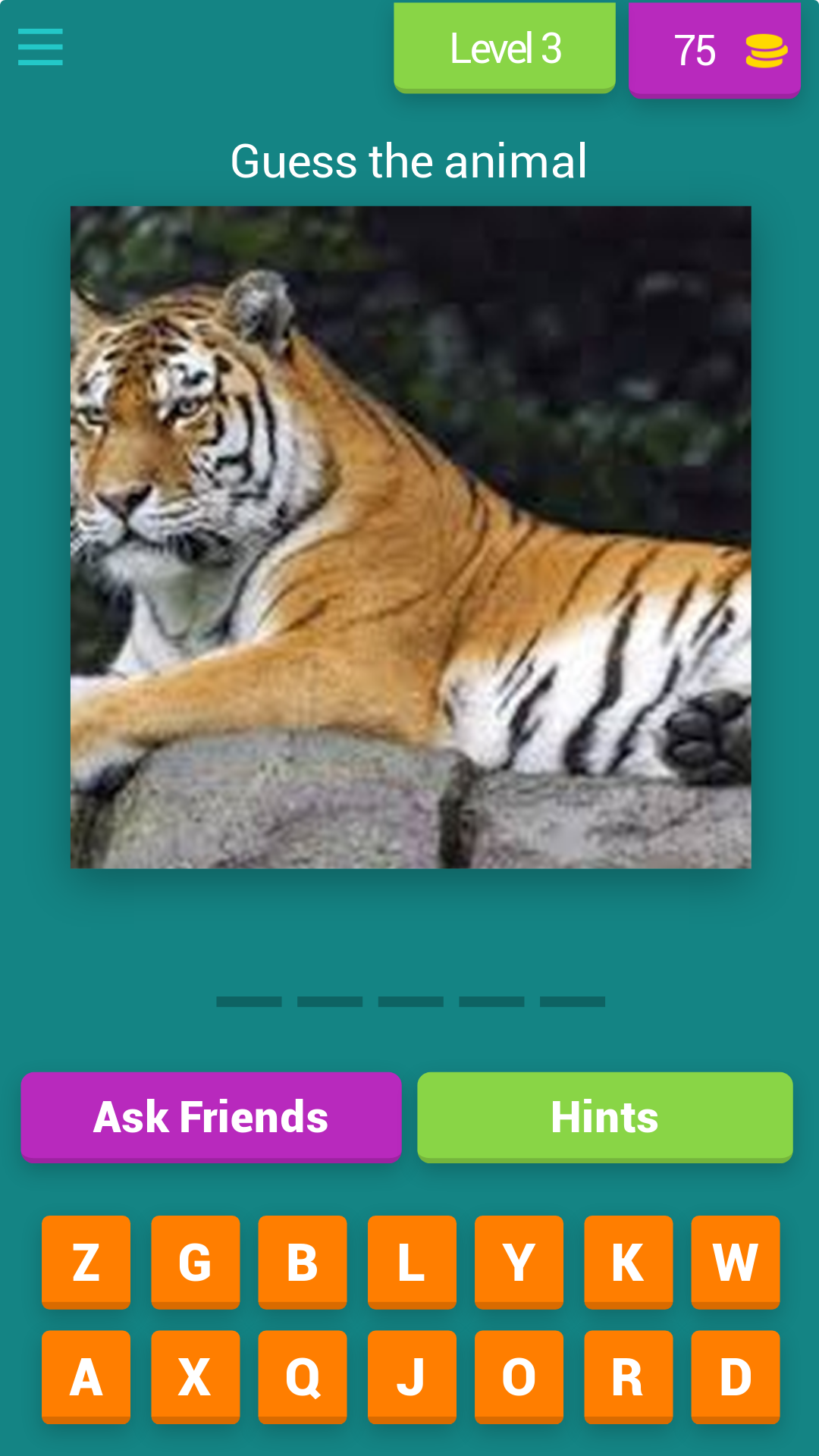The width and height of the screenshot is (819, 1456).
Task: Select letter J tile
Action: [412, 1377]
